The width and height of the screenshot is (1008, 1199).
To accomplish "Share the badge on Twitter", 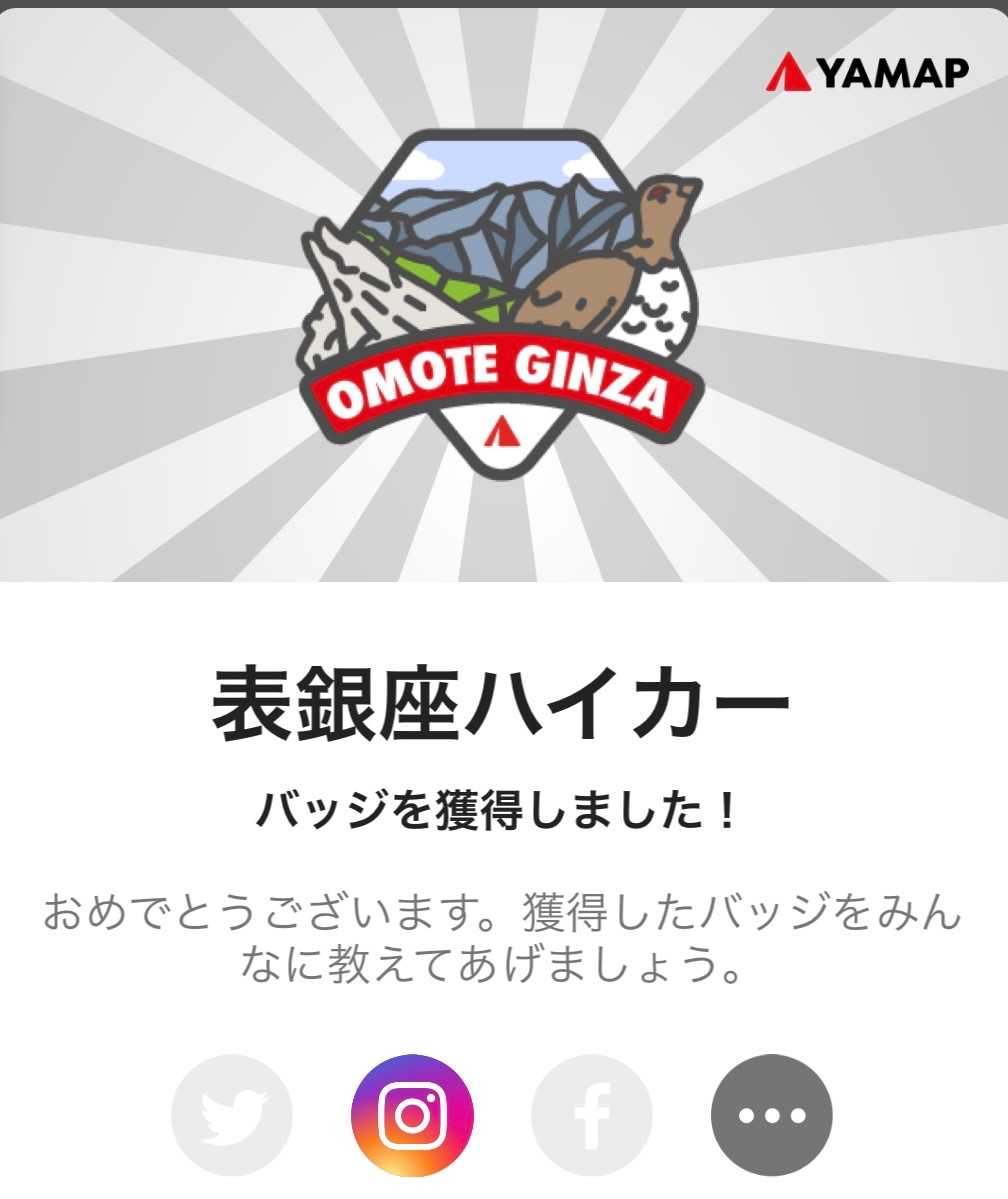I will tap(232, 1115).
